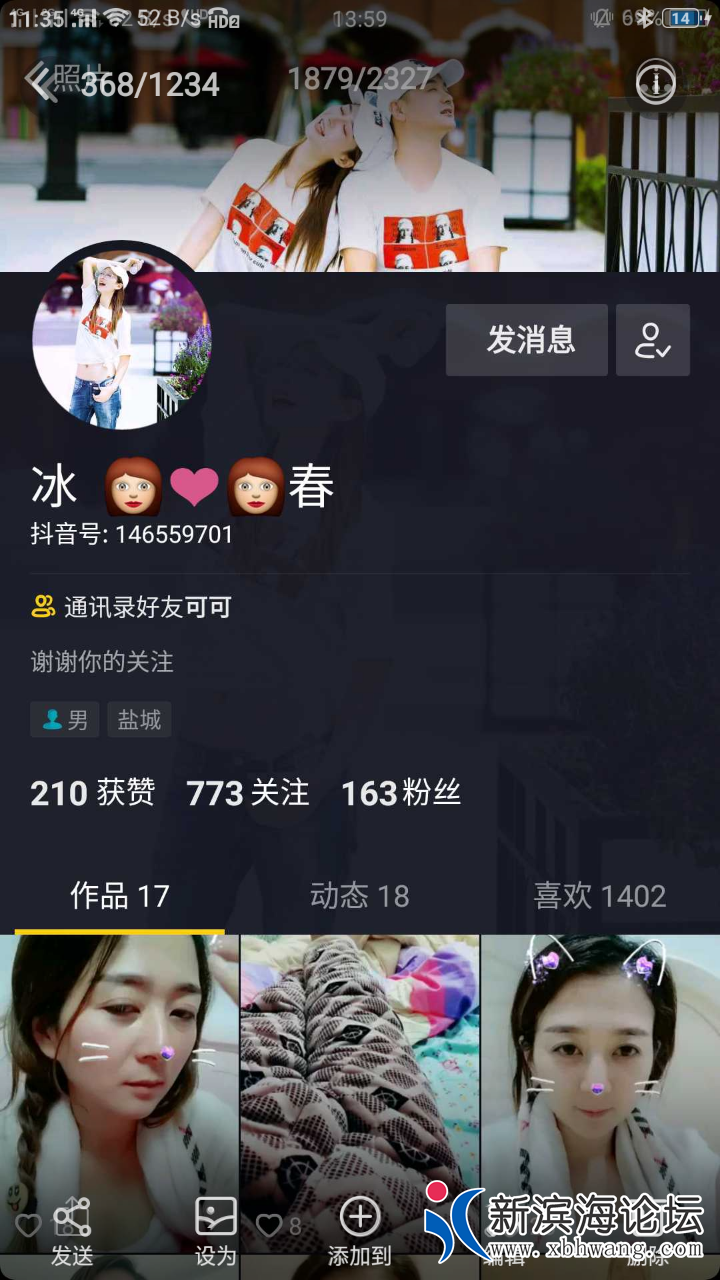Image resolution: width=720 pixels, height=1280 pixels.
Task: Open the photo info details
Action: point(656,82)
